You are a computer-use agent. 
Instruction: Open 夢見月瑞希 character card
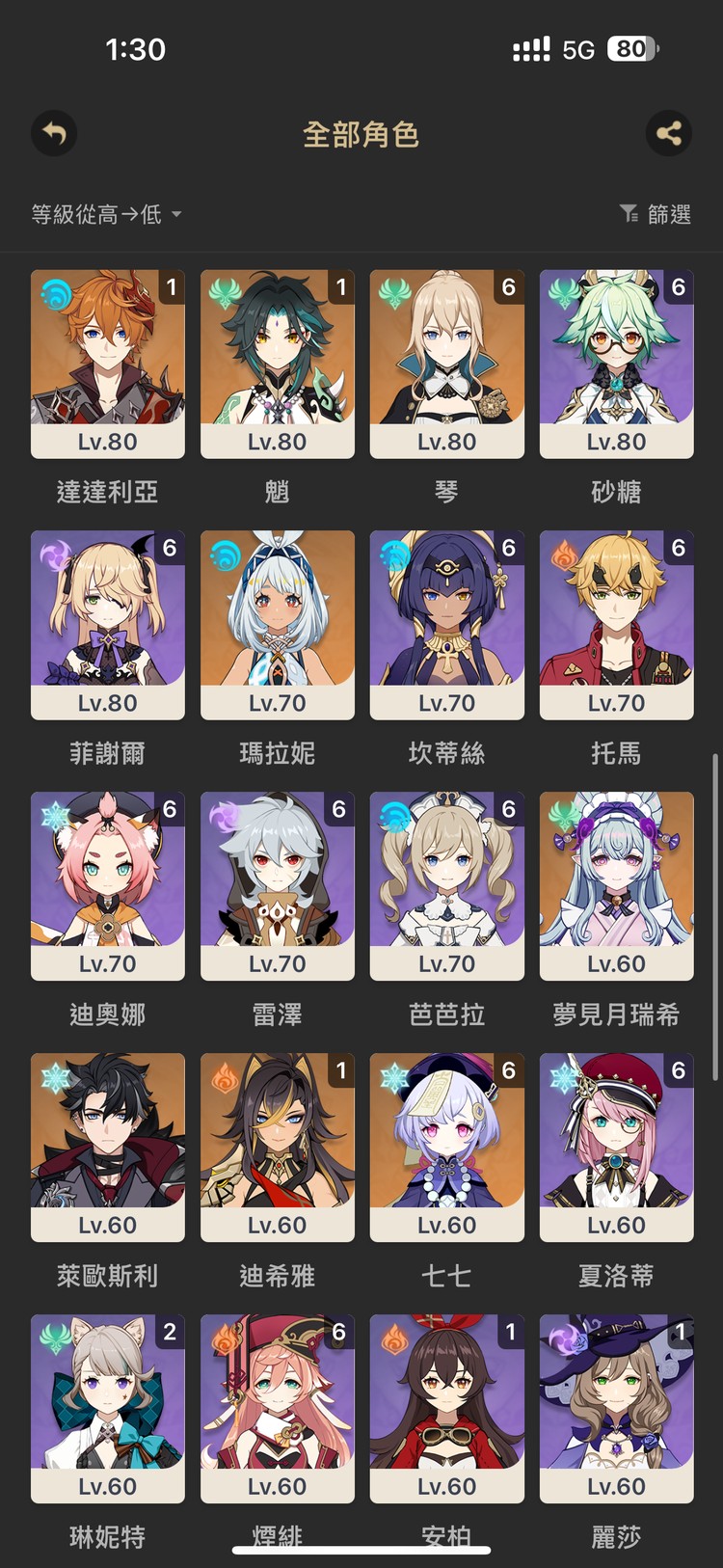[x=616, y=886]
